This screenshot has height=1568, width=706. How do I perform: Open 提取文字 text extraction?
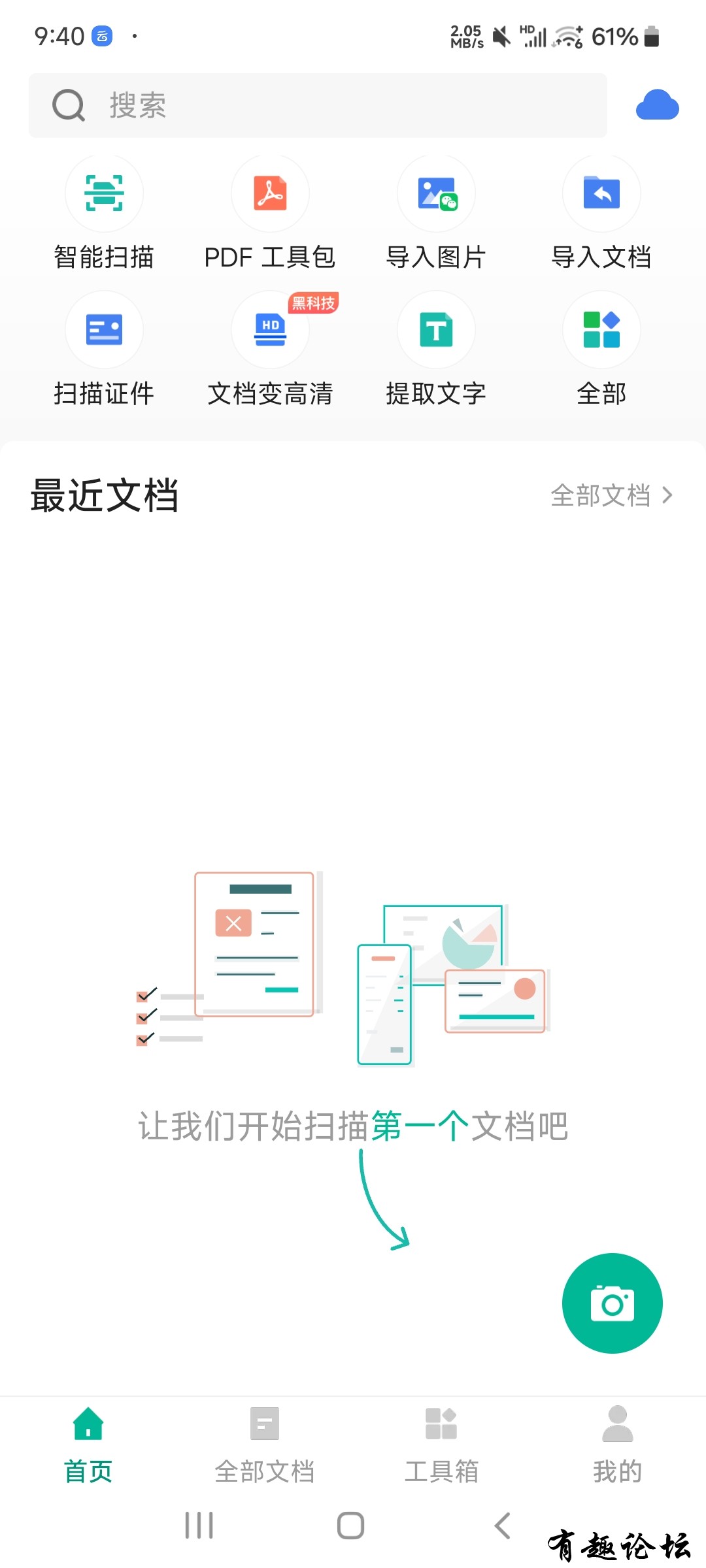pyautogui.click(x=436, y=330)
